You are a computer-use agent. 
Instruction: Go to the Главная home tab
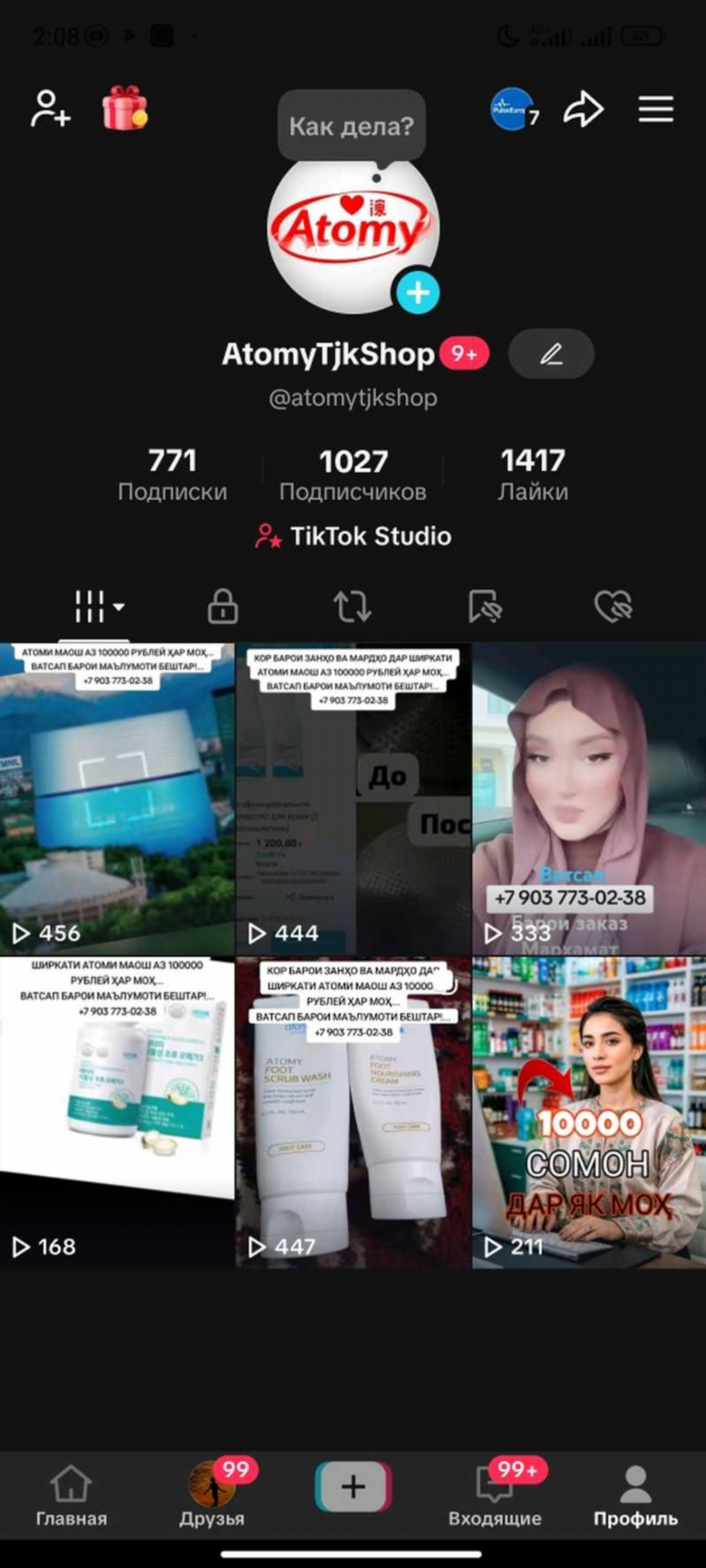71,1495
